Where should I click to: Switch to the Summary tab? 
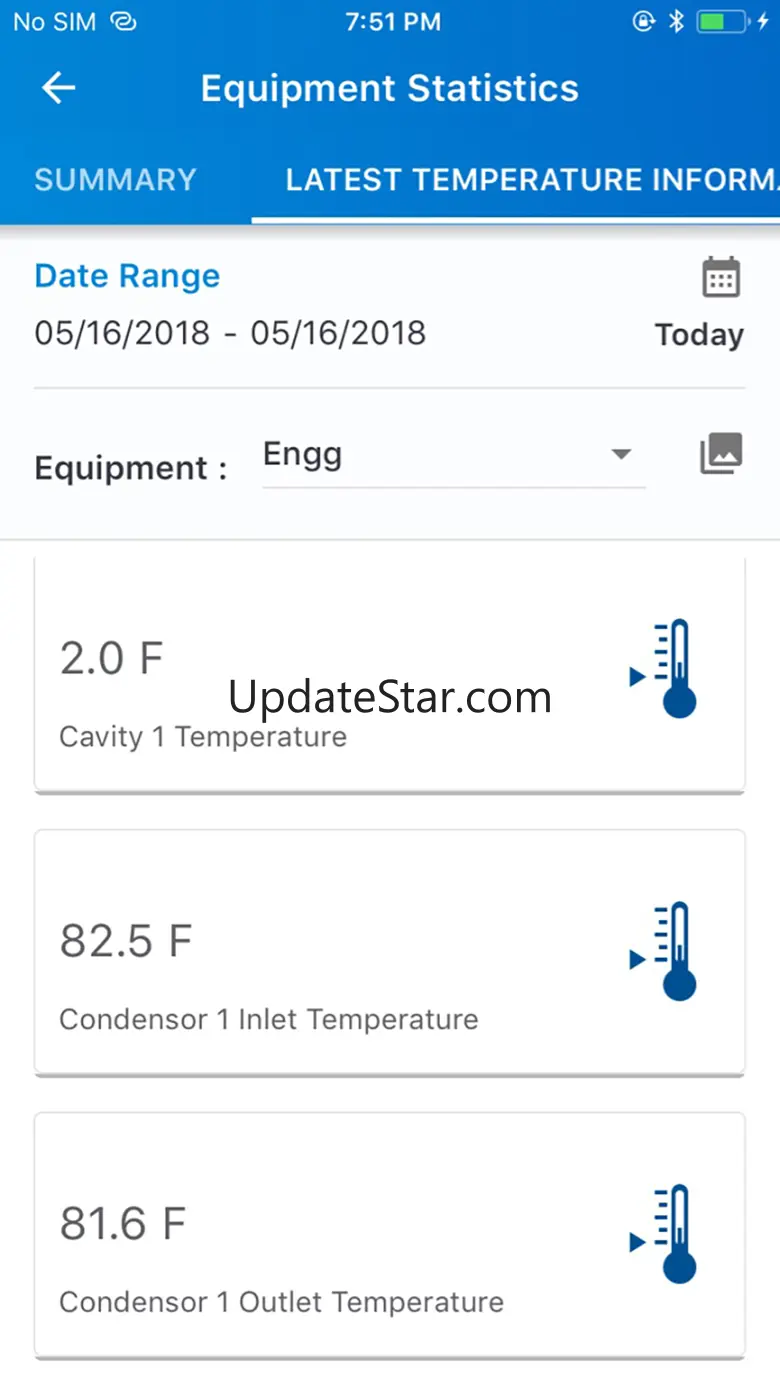pyautogui.click(x=116, y=180)
